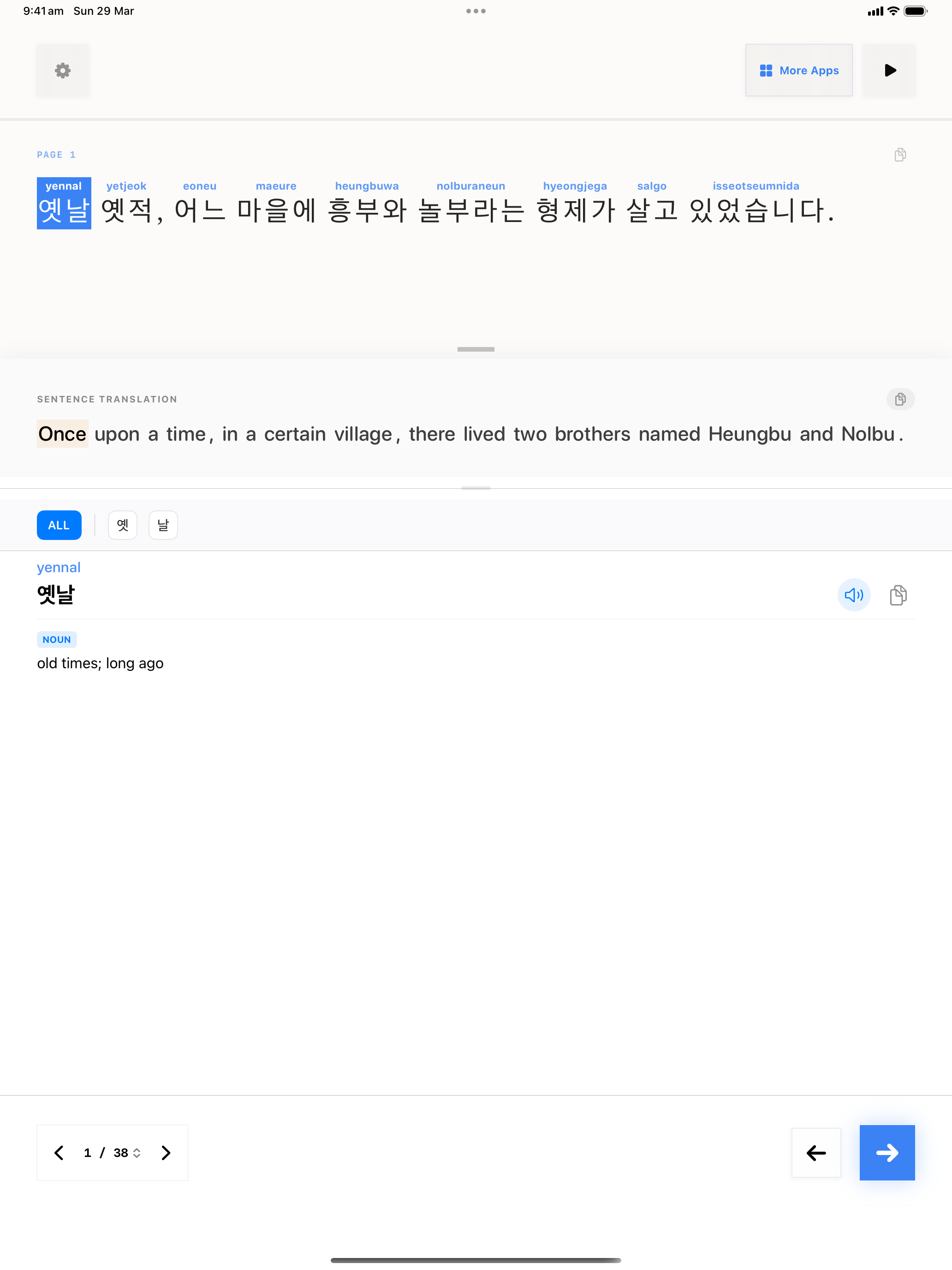Go to the next page chevron
This screenshot has height=1270, width=952.
point(166,1153)
